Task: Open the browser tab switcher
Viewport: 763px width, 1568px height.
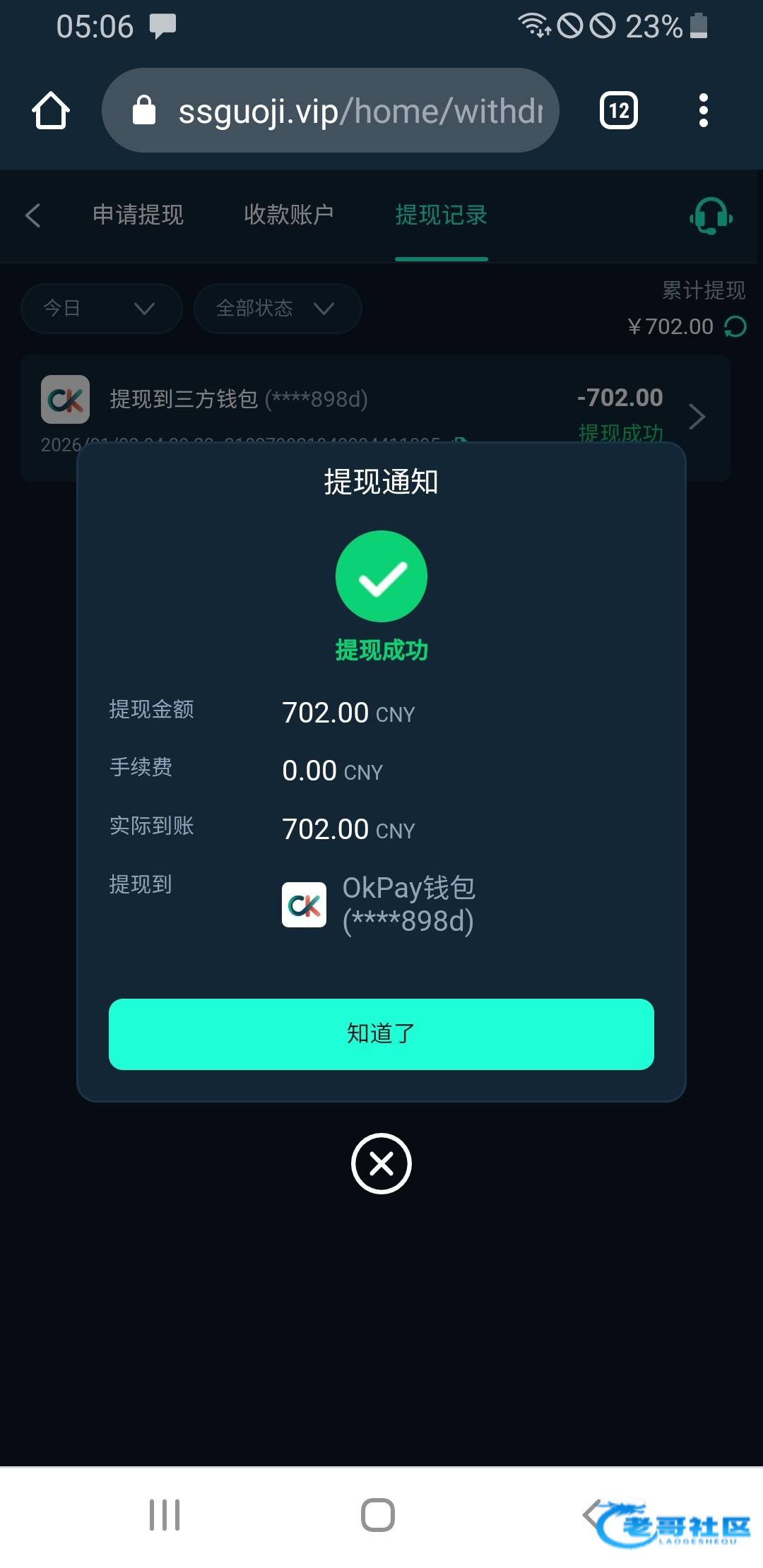Action: pyautogui.click(x=618, y=111)
